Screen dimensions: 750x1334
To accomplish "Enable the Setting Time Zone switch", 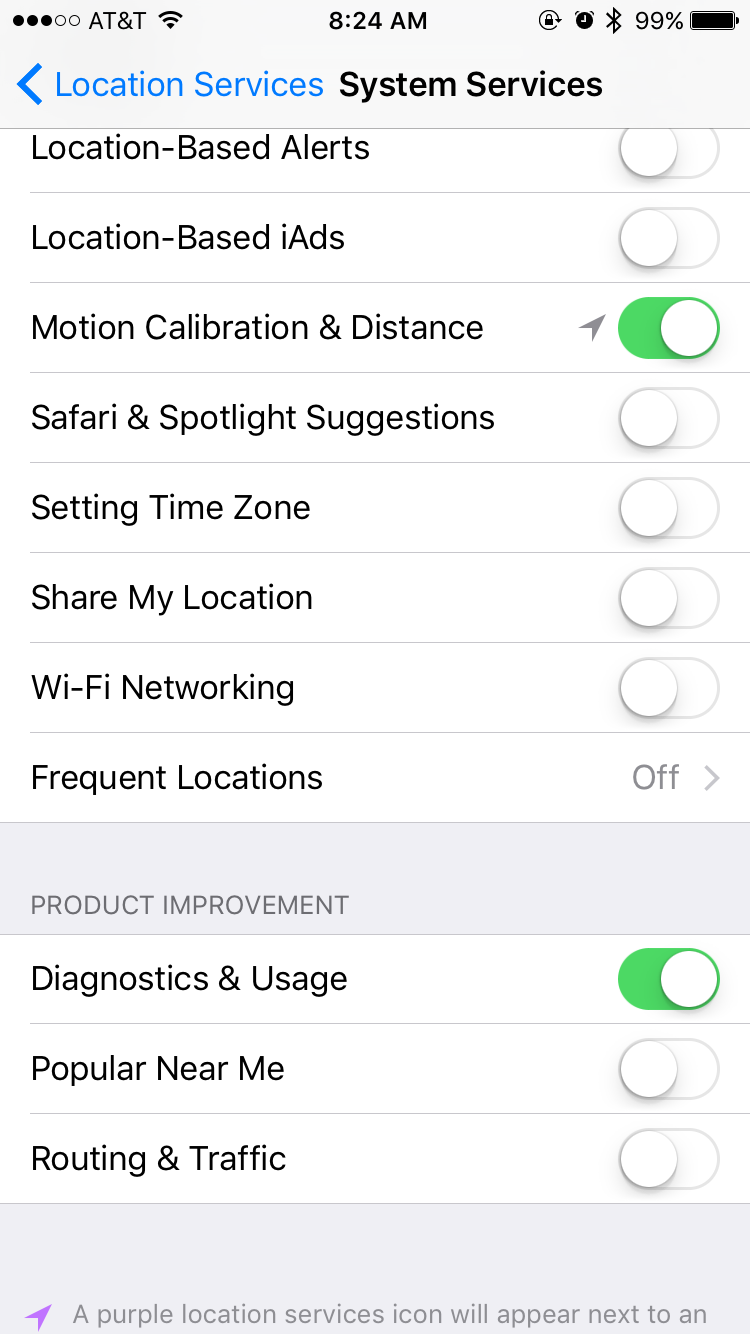I will [x=669, y=508].
